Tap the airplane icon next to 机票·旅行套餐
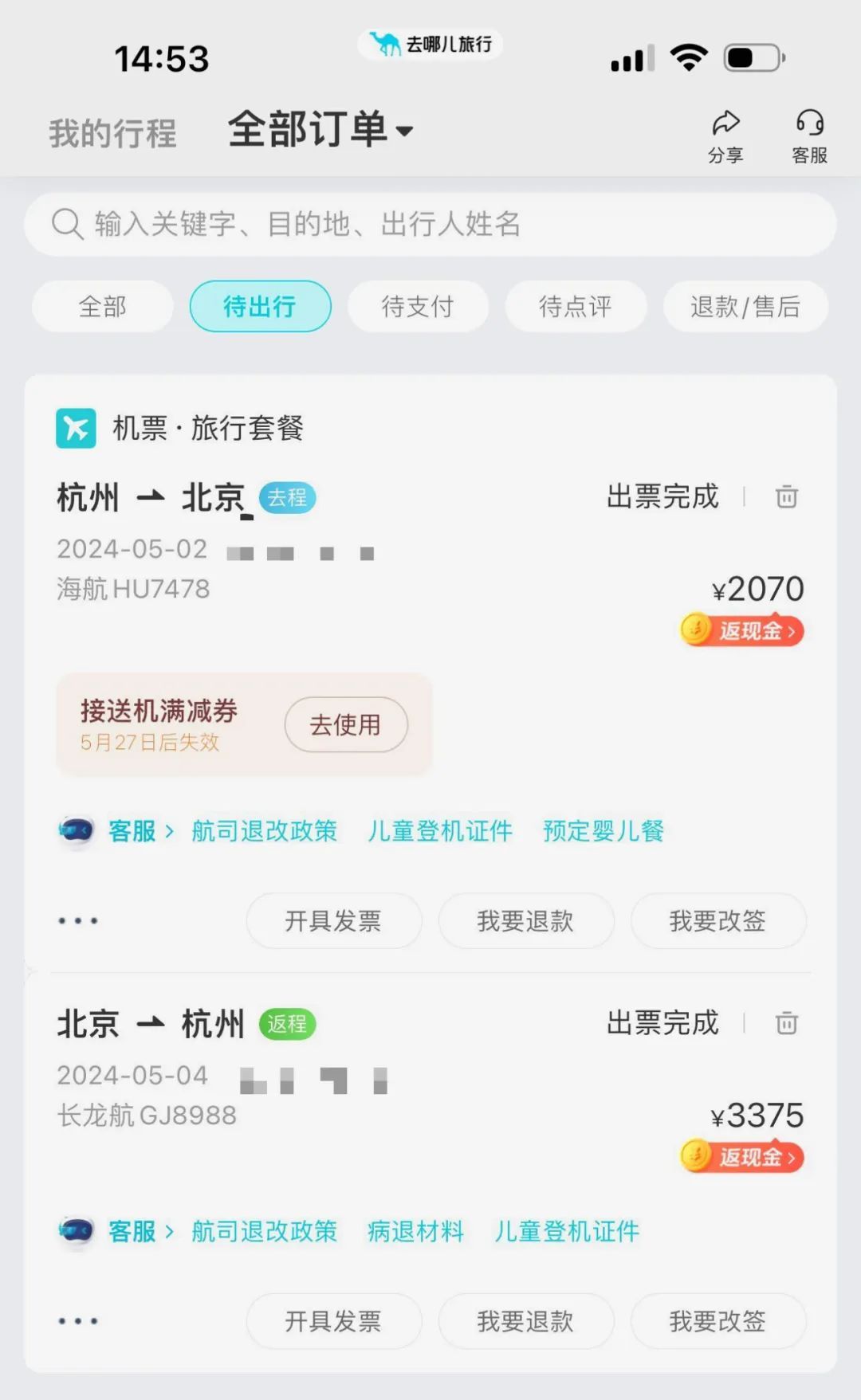This screenshot has width=861, height=1400. (77, 428)
